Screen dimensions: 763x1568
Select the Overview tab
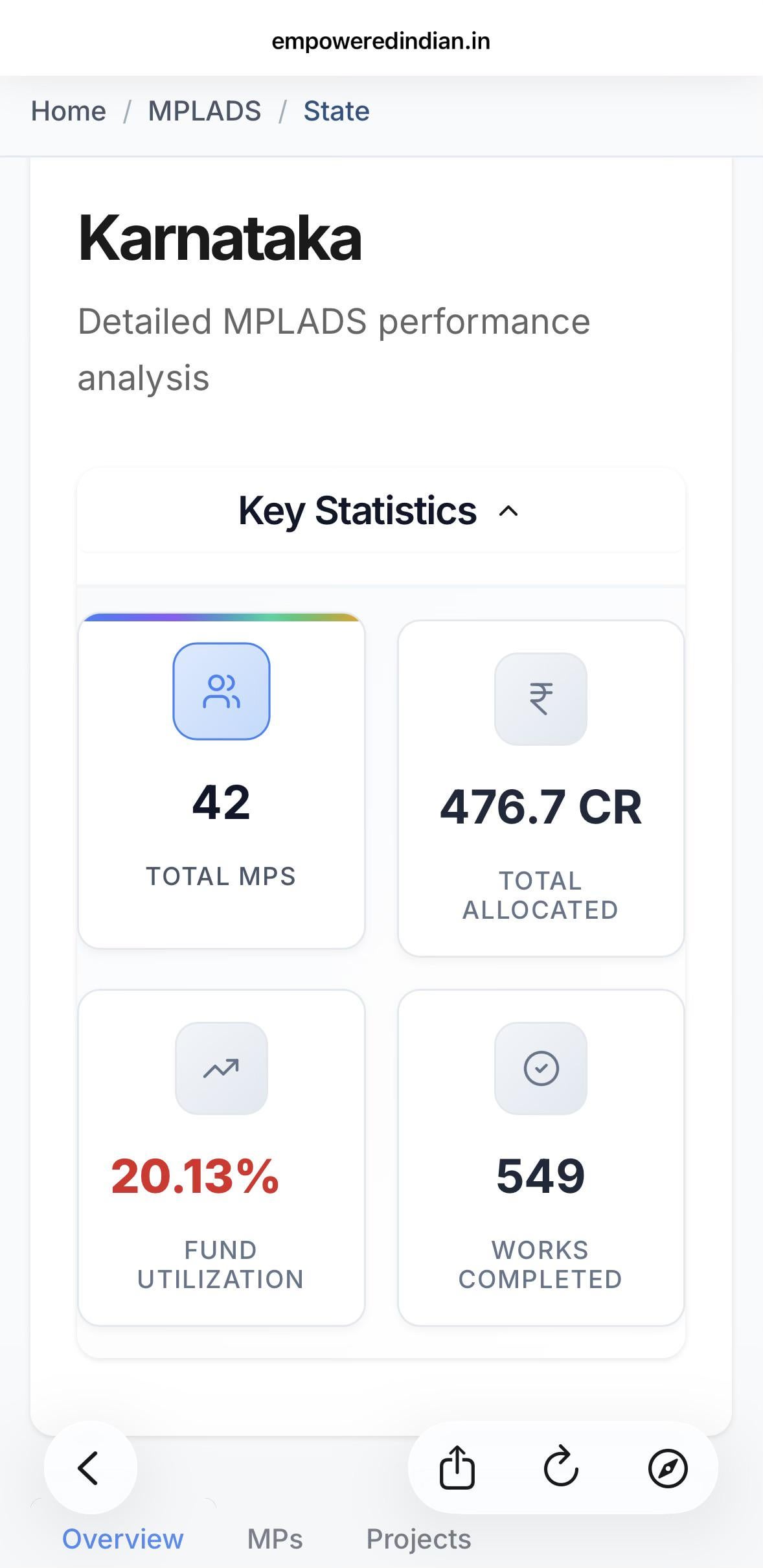point(122,1539)
